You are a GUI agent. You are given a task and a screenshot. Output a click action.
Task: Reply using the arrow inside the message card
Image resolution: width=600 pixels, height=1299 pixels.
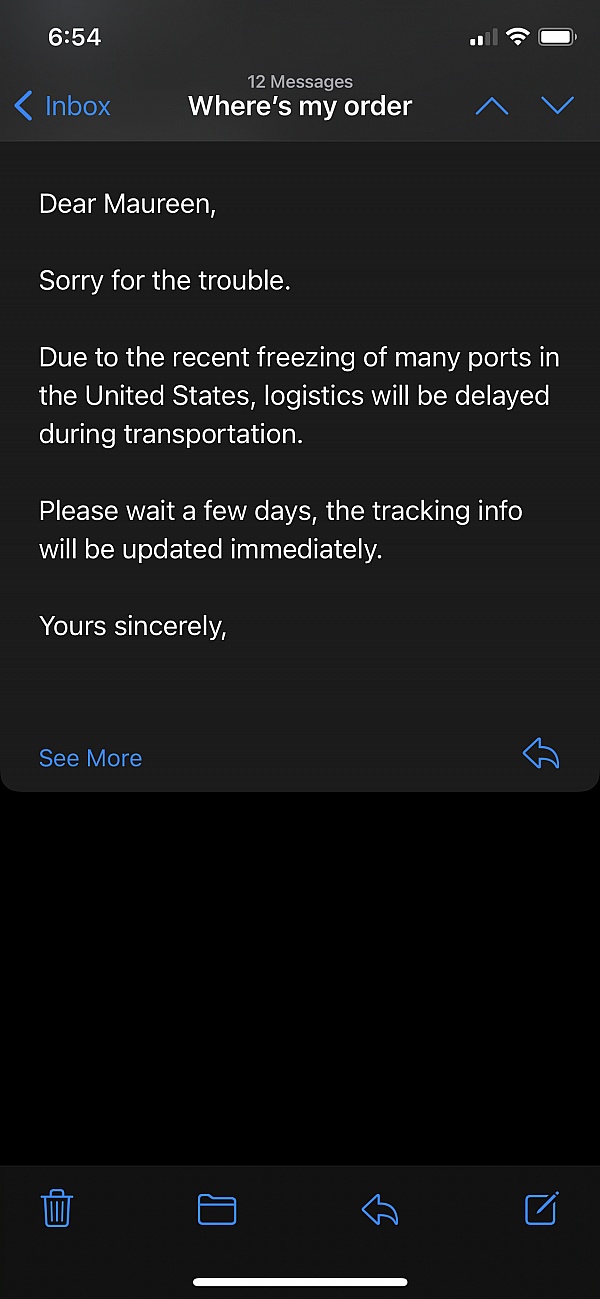(541, 755)
